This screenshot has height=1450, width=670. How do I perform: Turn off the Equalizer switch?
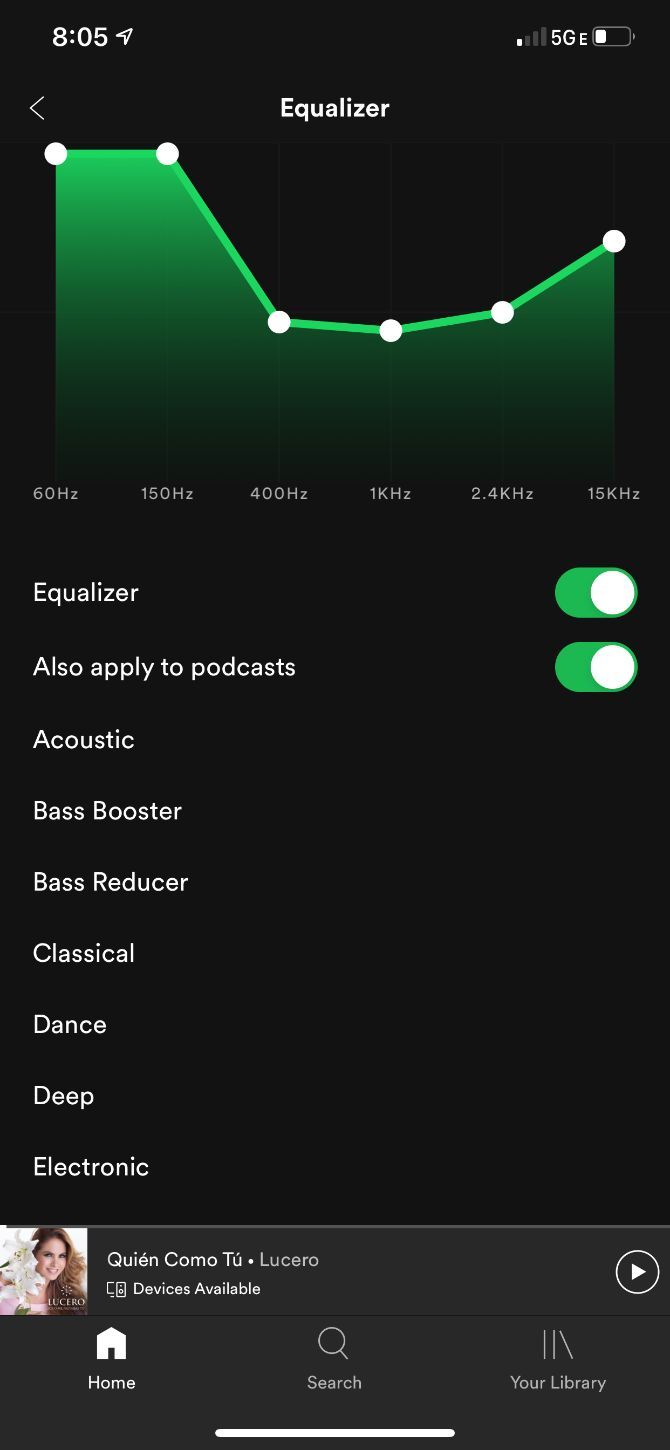(x=596, y=593)
